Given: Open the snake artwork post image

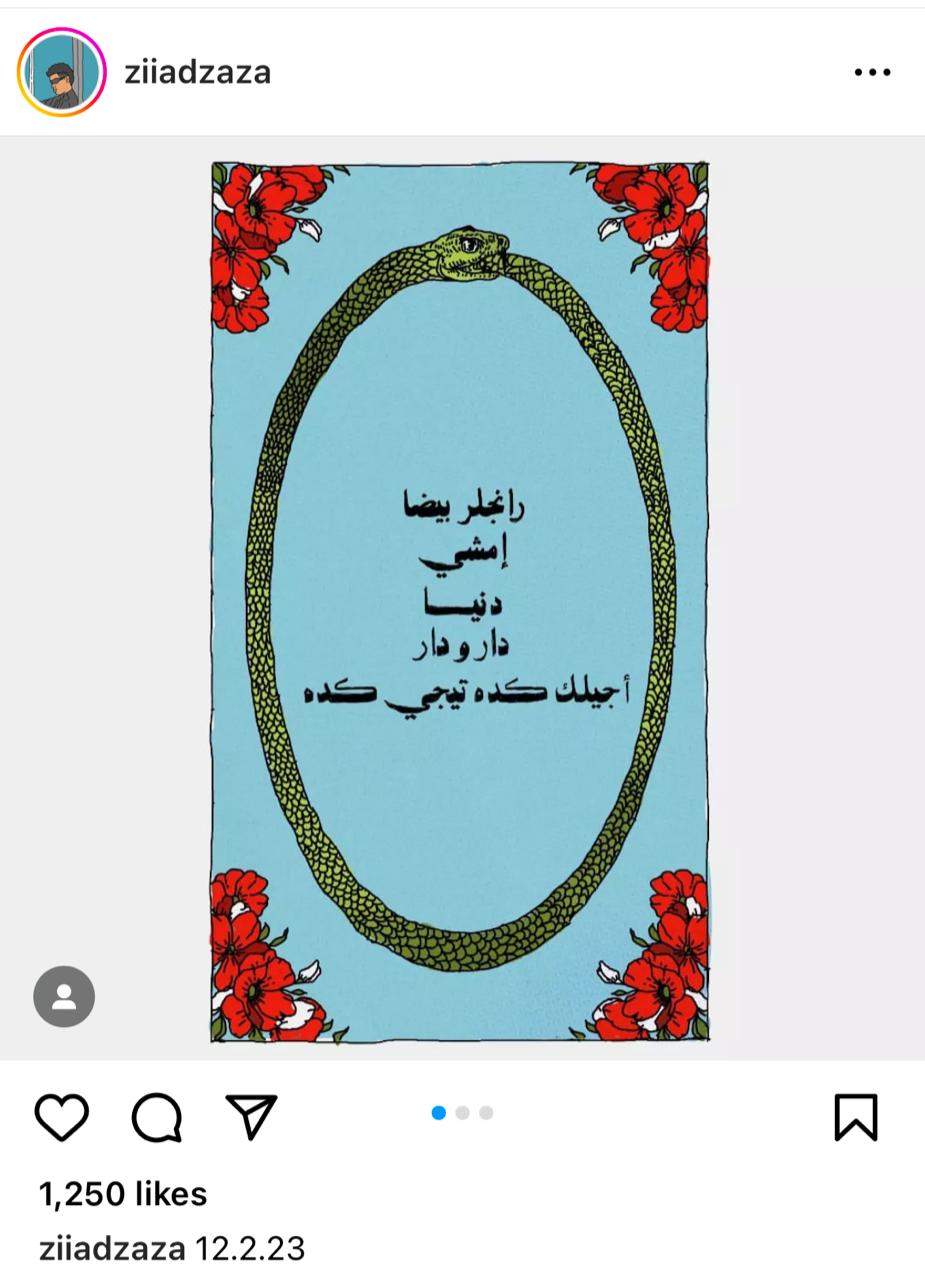Looking at the screenshot, I should 460,600.
